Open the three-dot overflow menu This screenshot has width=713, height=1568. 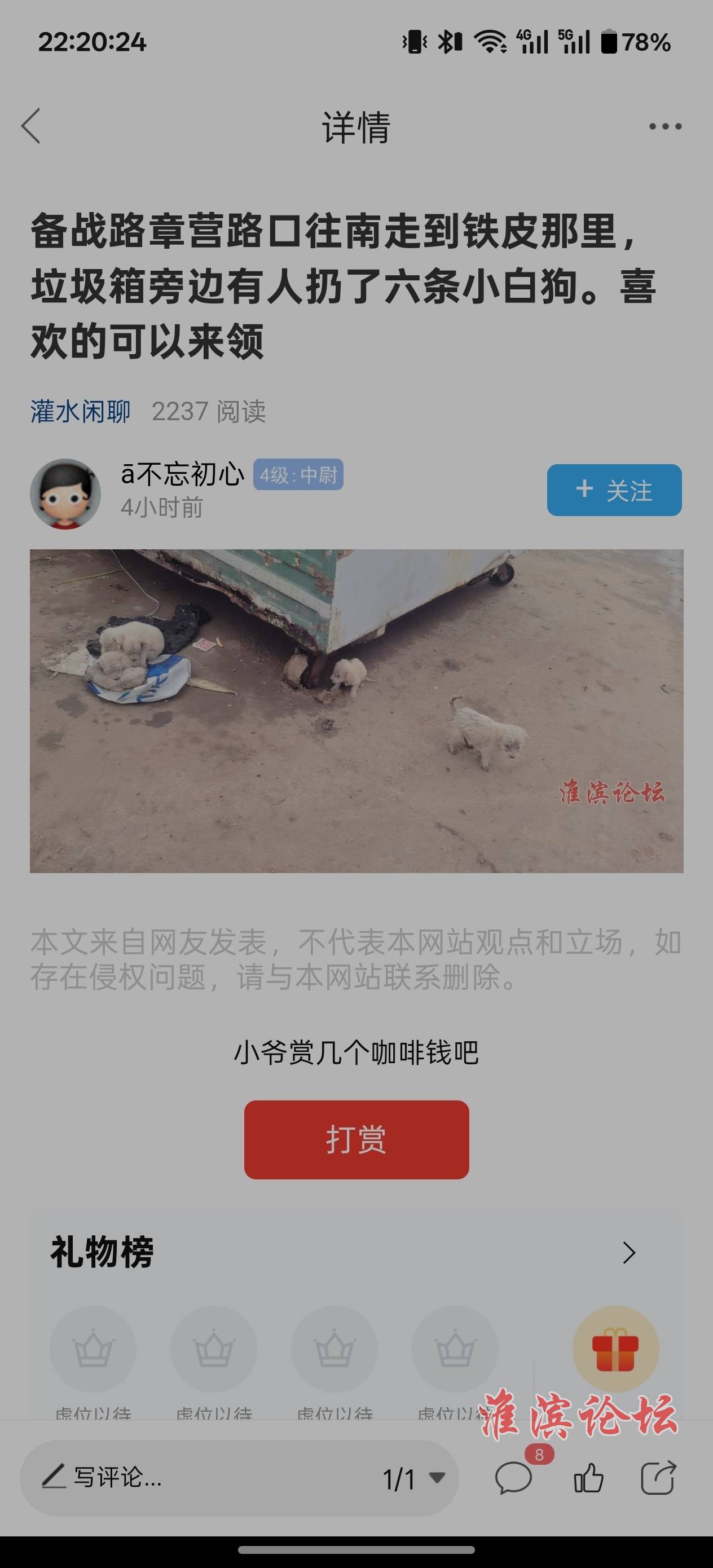click(x=665, y=126)
